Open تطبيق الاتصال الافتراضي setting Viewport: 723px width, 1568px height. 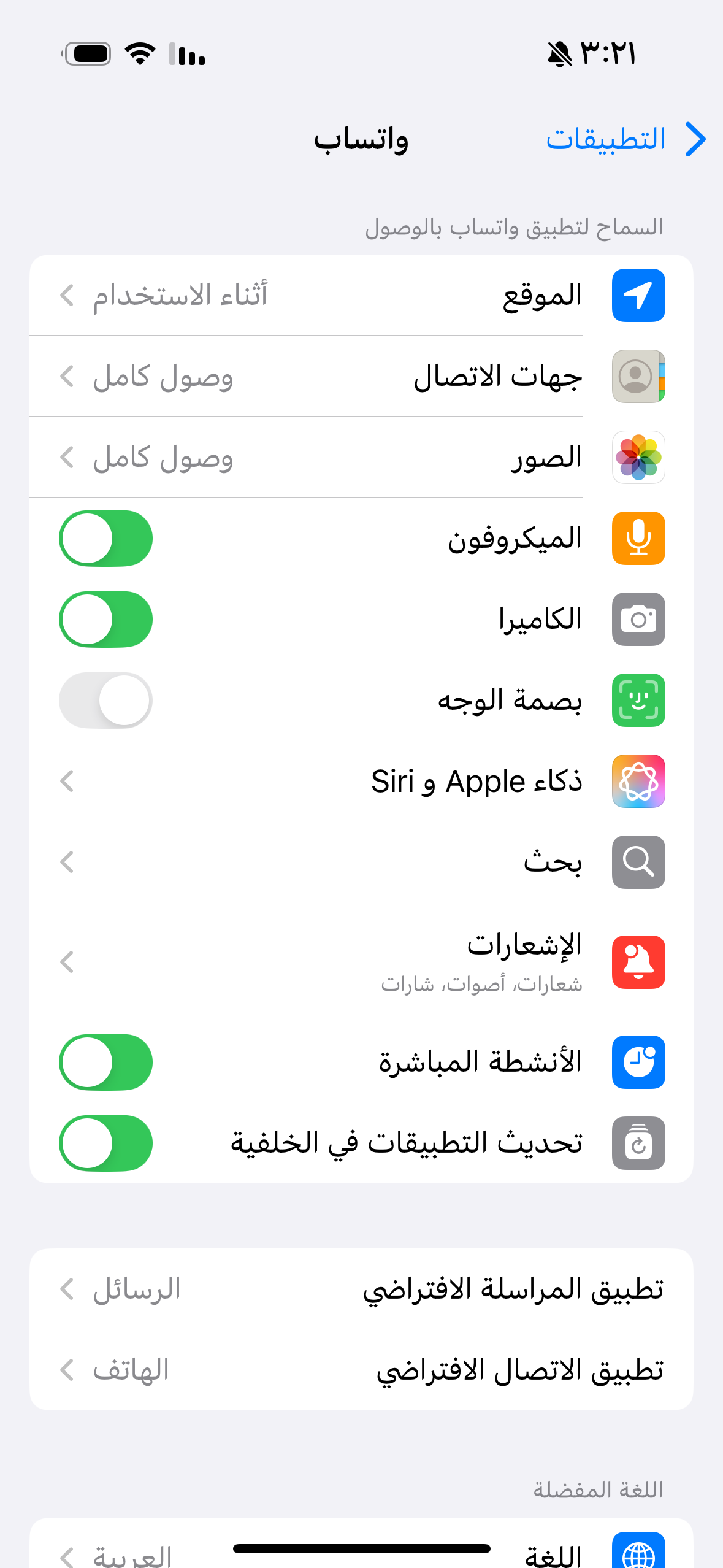click(361, 1370)
